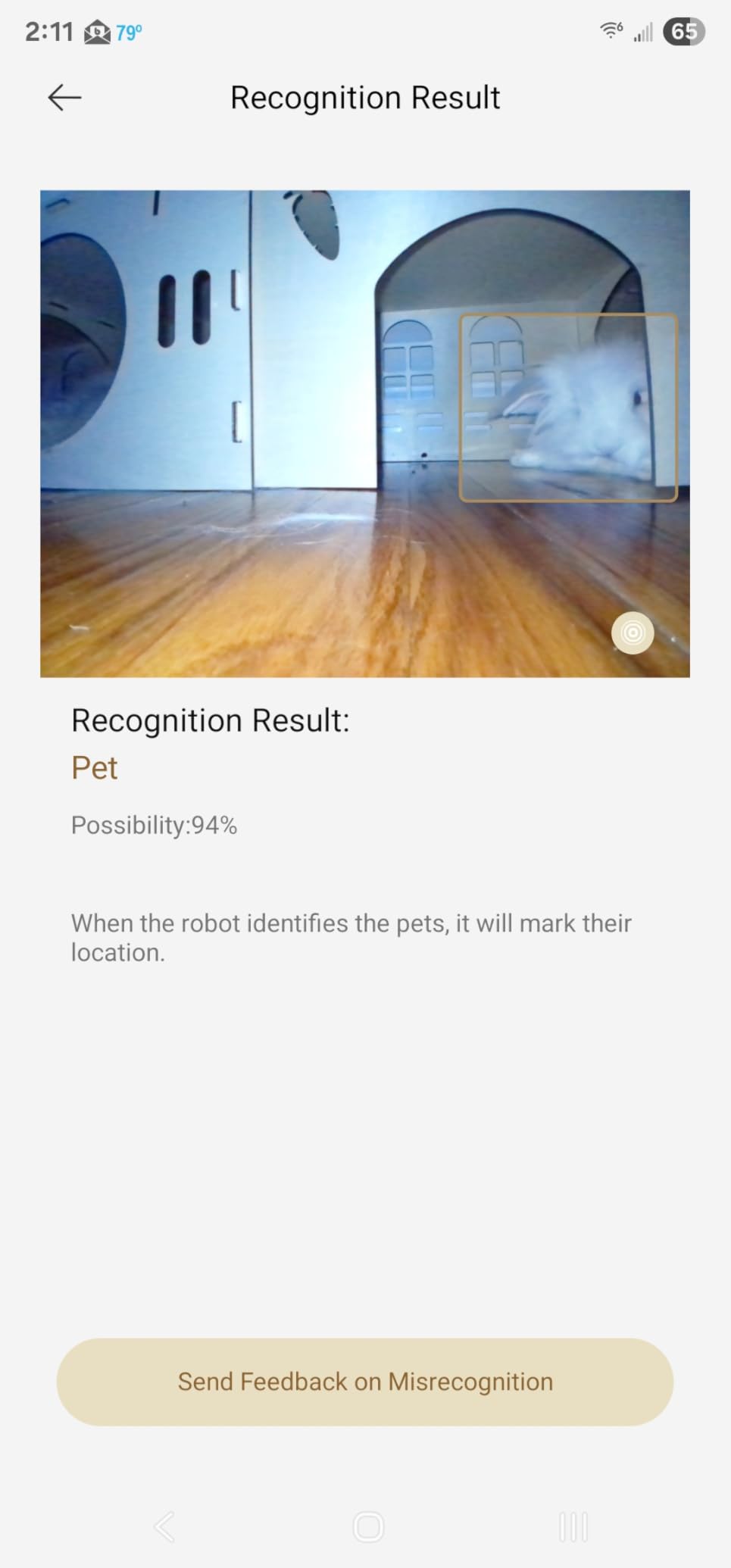The width and height of the screenshot is (731, 1568).
Task: Tap the 2:11 clock in the status bar
Action: (x=50, y=31)
